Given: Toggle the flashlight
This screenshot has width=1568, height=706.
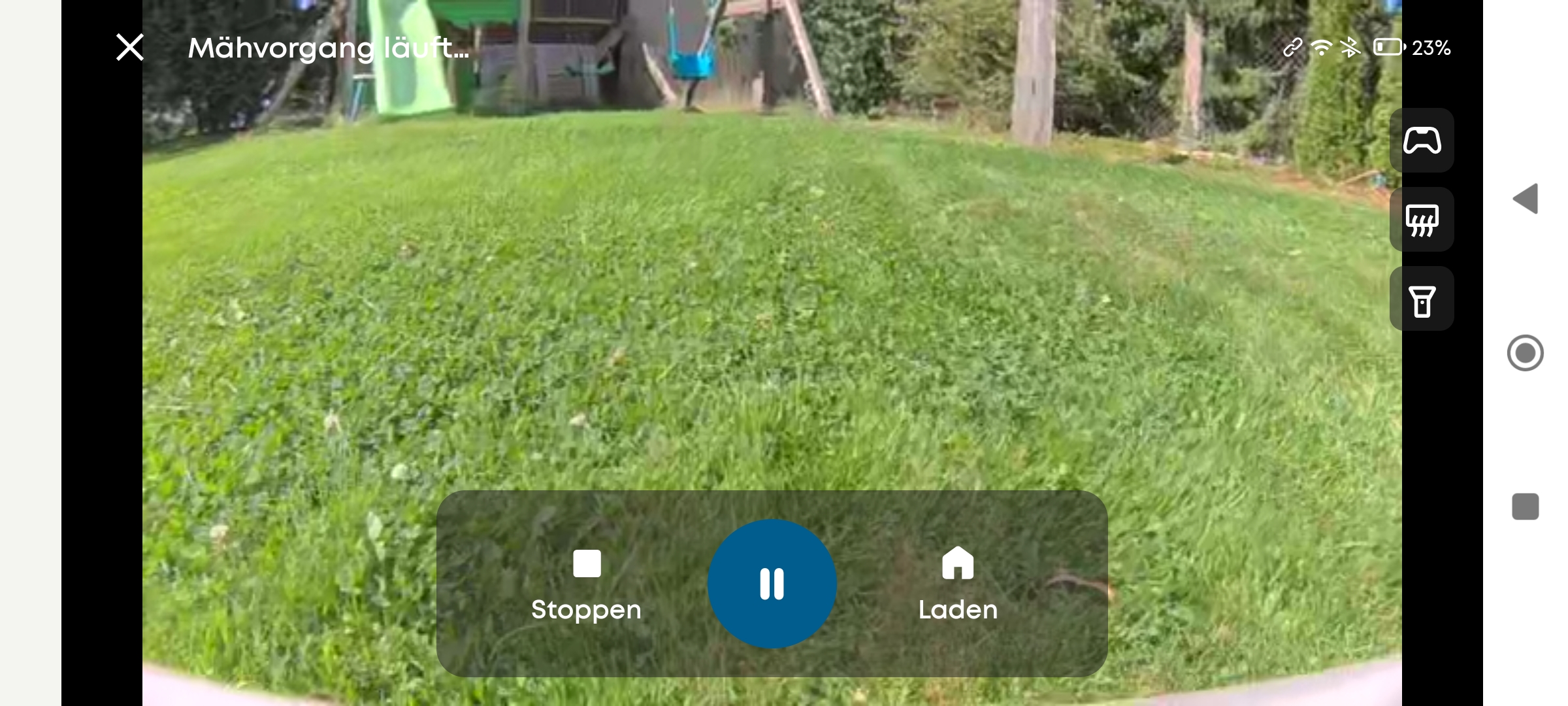Looking at the screenshot, I should [1422, 300].
